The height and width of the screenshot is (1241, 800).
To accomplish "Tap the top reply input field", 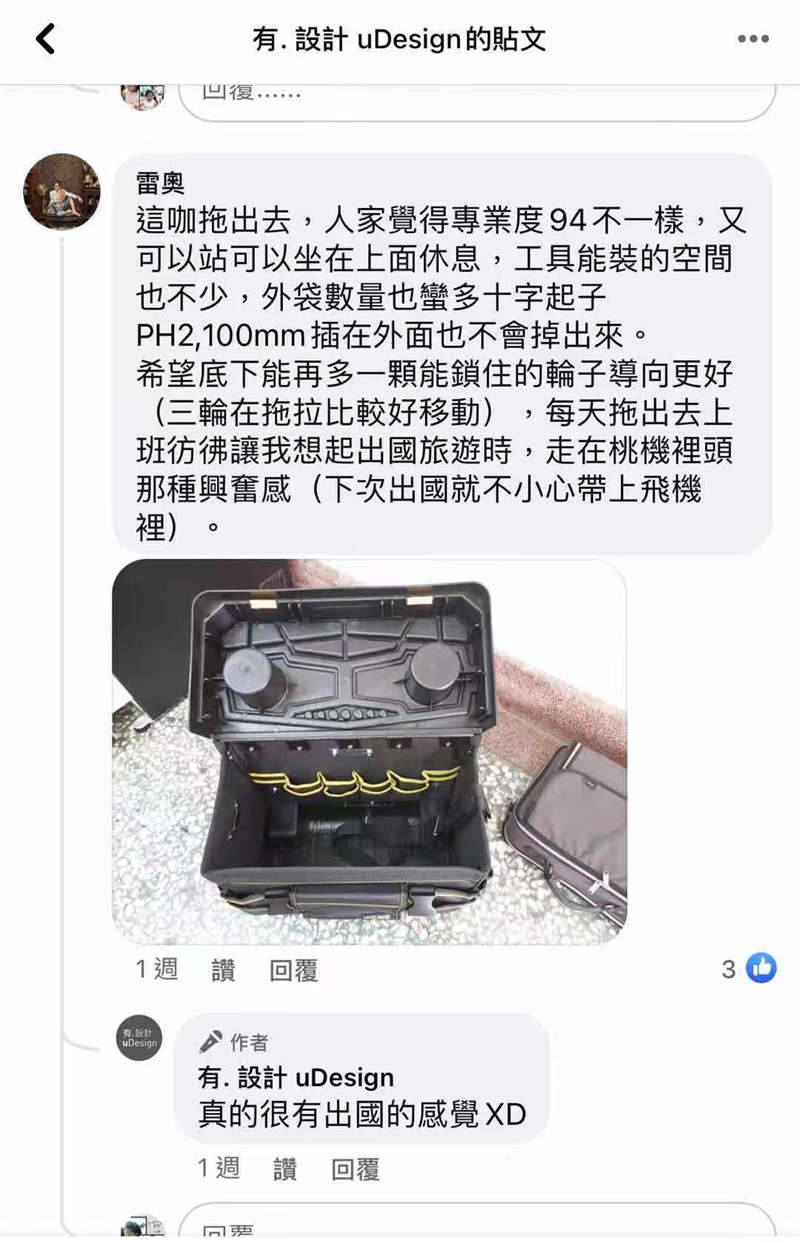I will click(x=476, y=98).
